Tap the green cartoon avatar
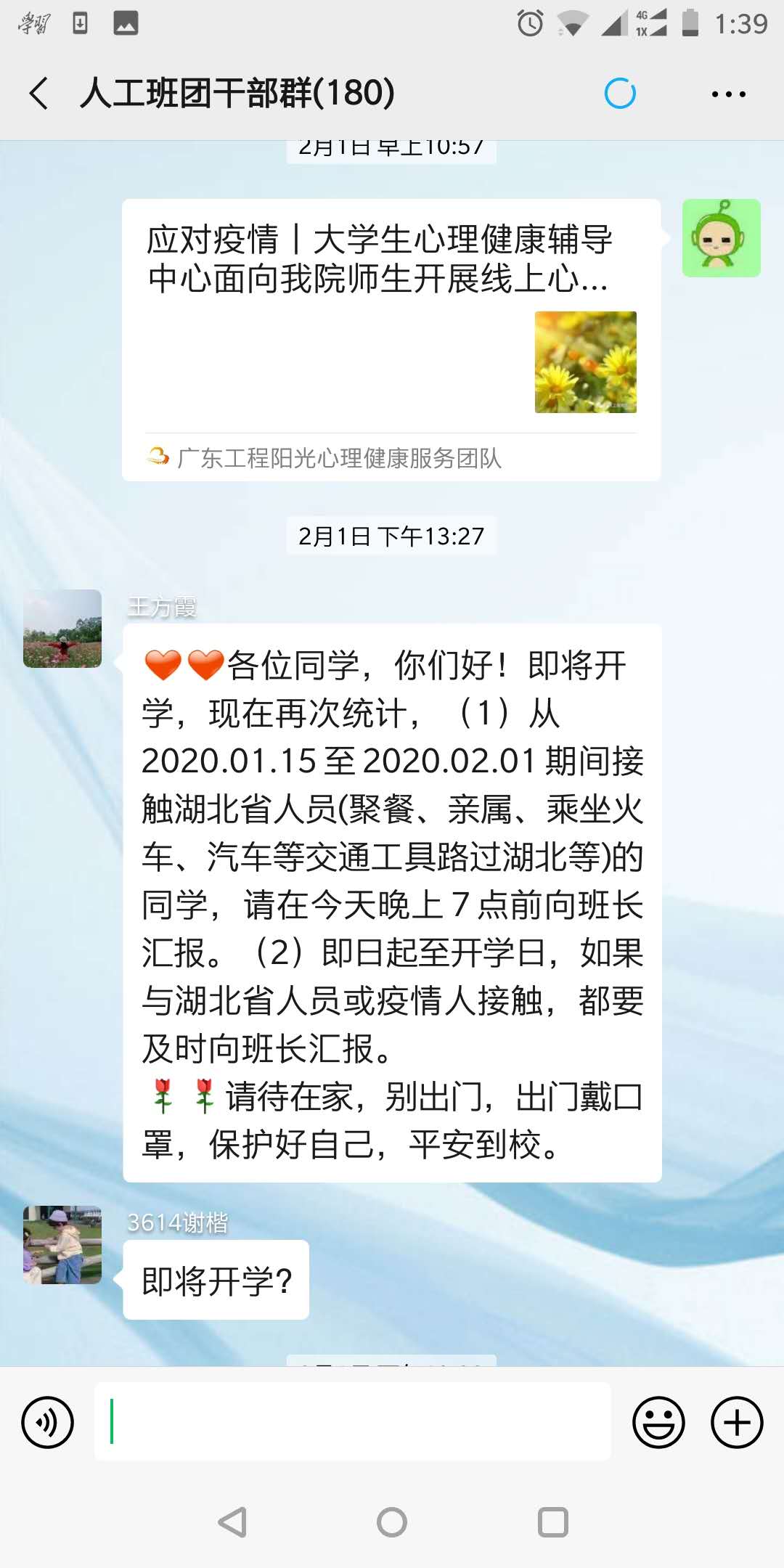 721,238
